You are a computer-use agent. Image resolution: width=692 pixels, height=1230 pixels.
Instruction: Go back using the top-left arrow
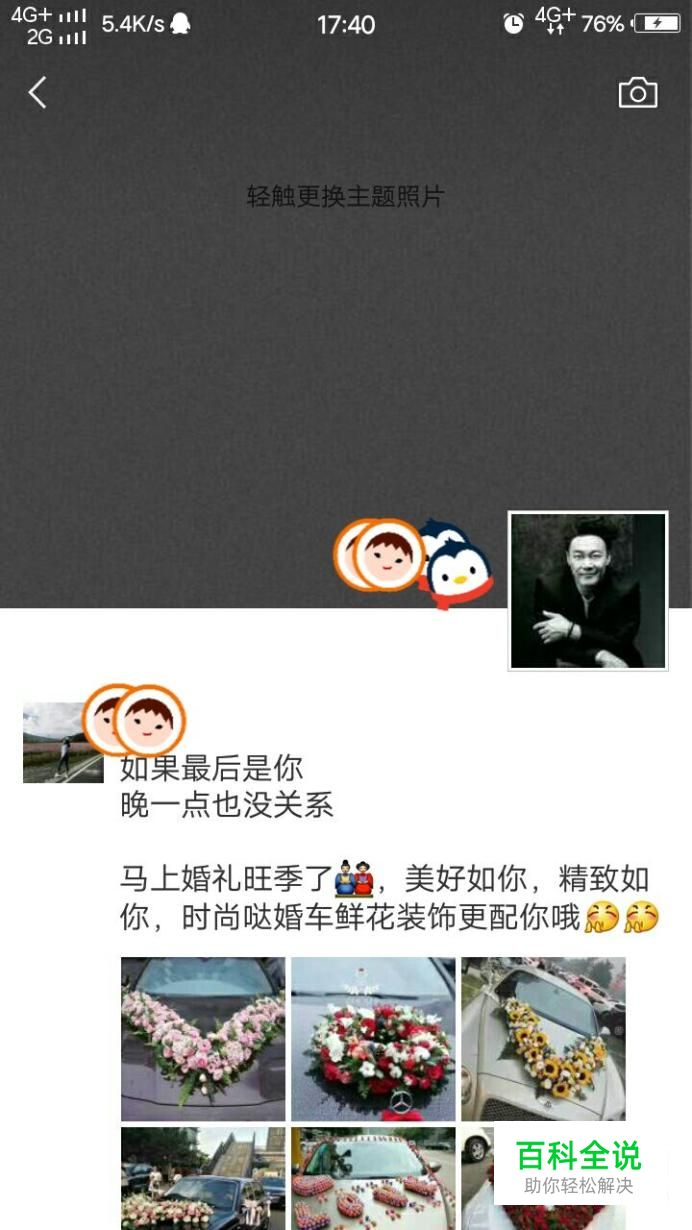click(37, 93)
